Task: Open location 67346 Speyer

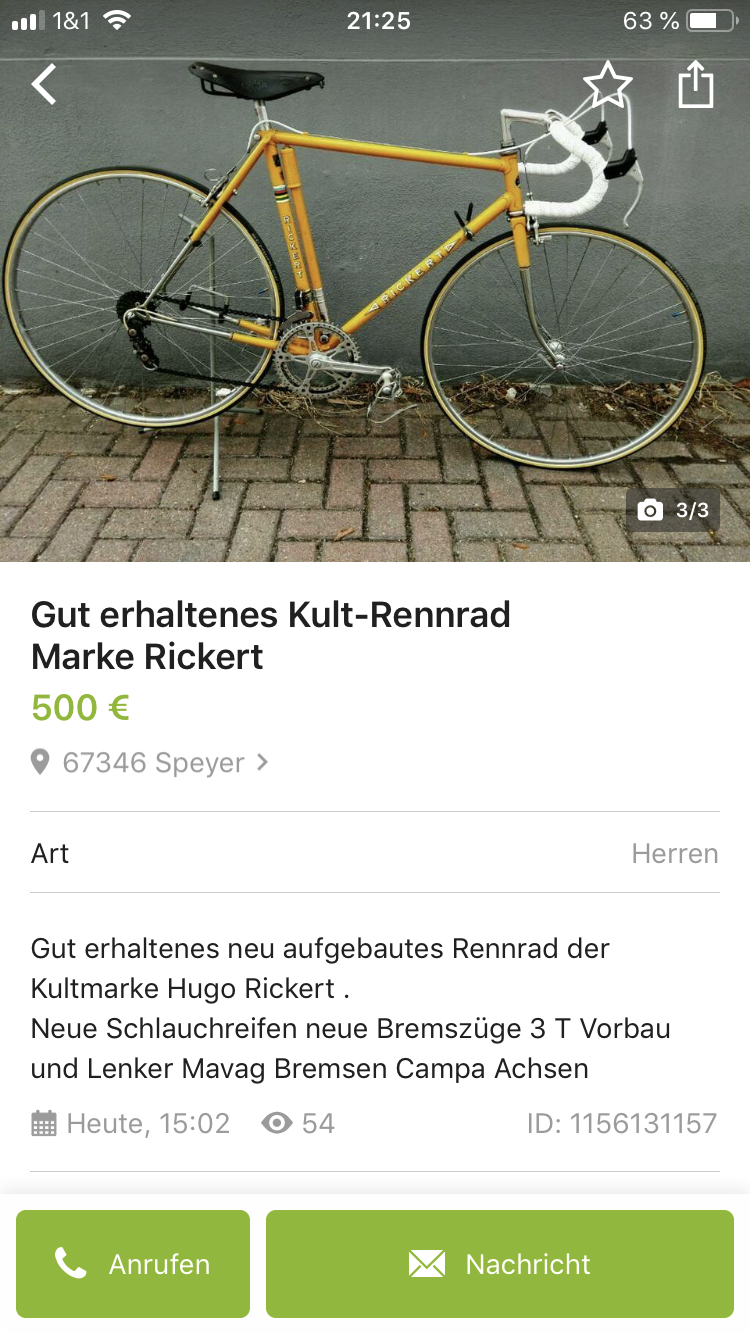Action: [152, 763]
